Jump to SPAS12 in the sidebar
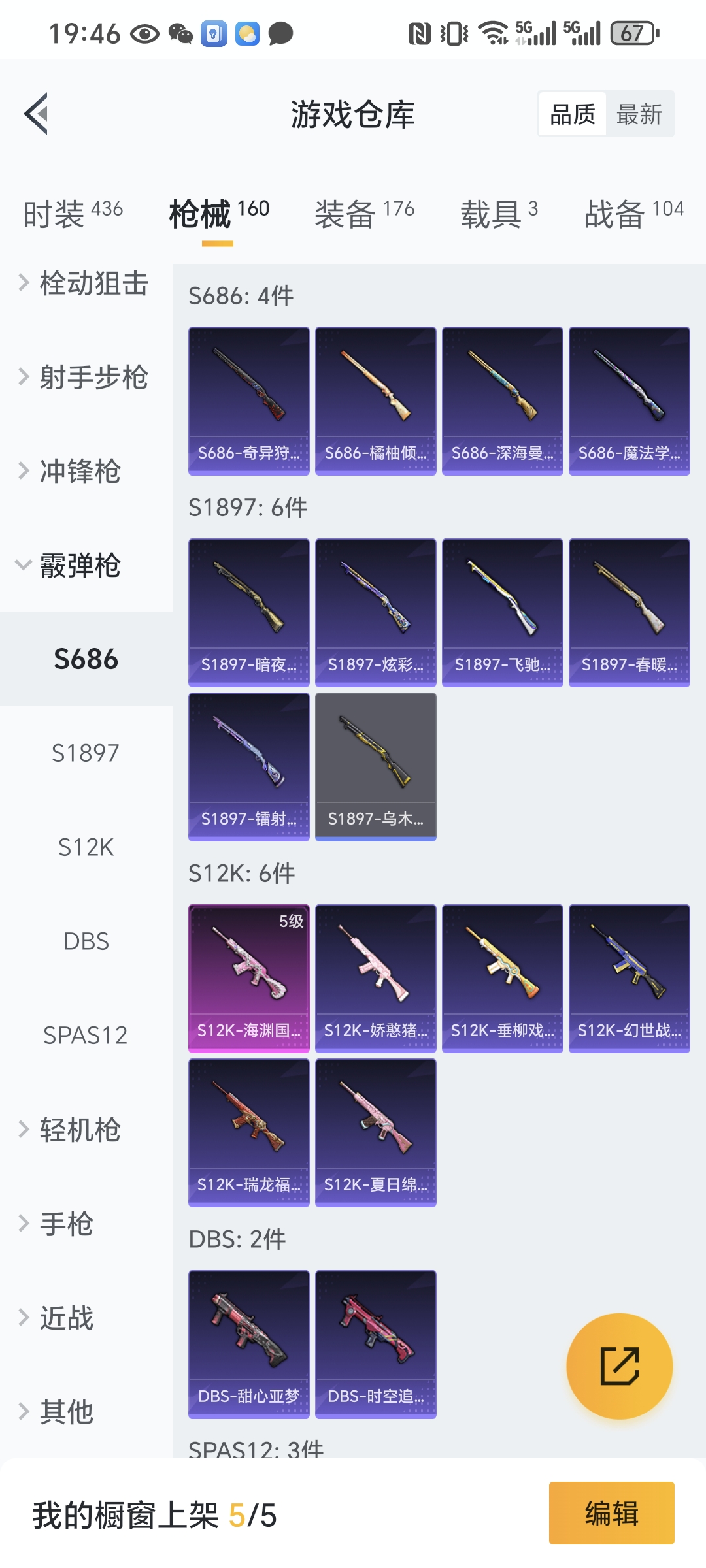The width and height of the screenshot is (706, 1568). pos(86,1036)
